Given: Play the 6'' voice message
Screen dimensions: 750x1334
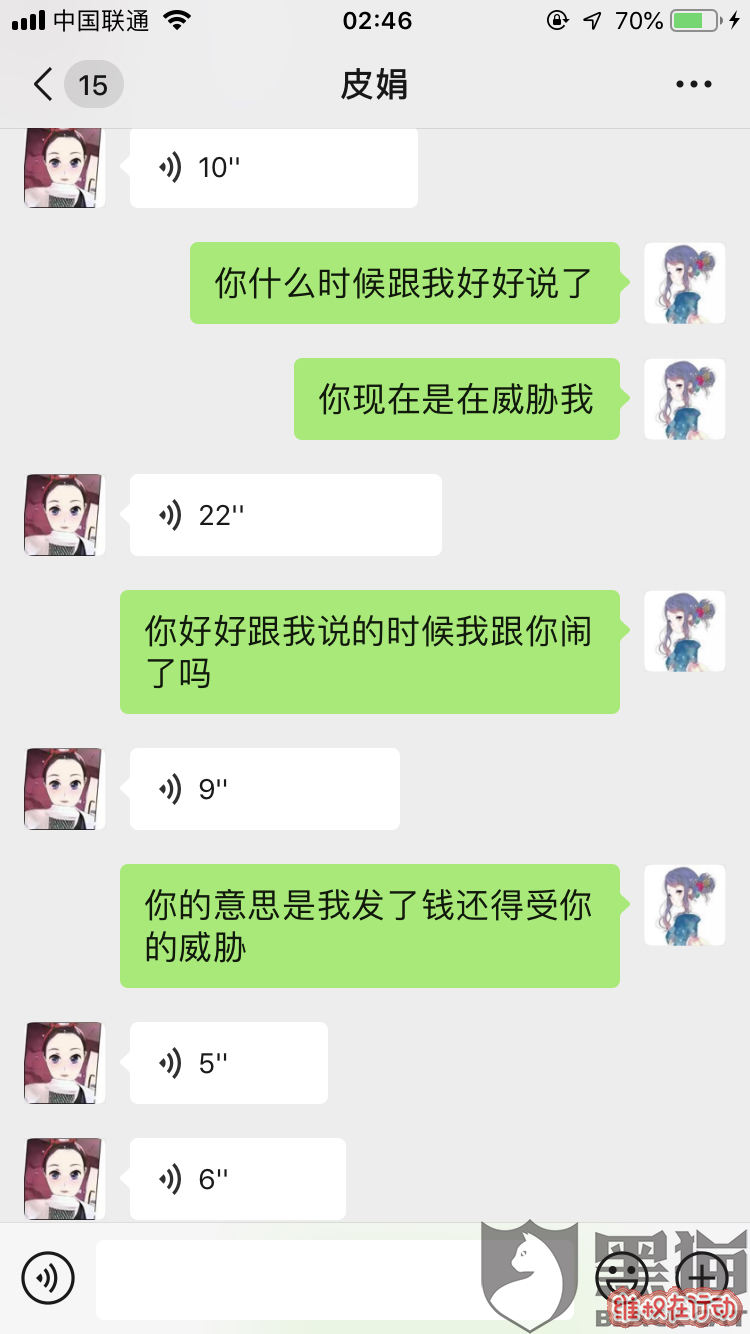Looking at the screenshot, I should [x=237, y=1179].
